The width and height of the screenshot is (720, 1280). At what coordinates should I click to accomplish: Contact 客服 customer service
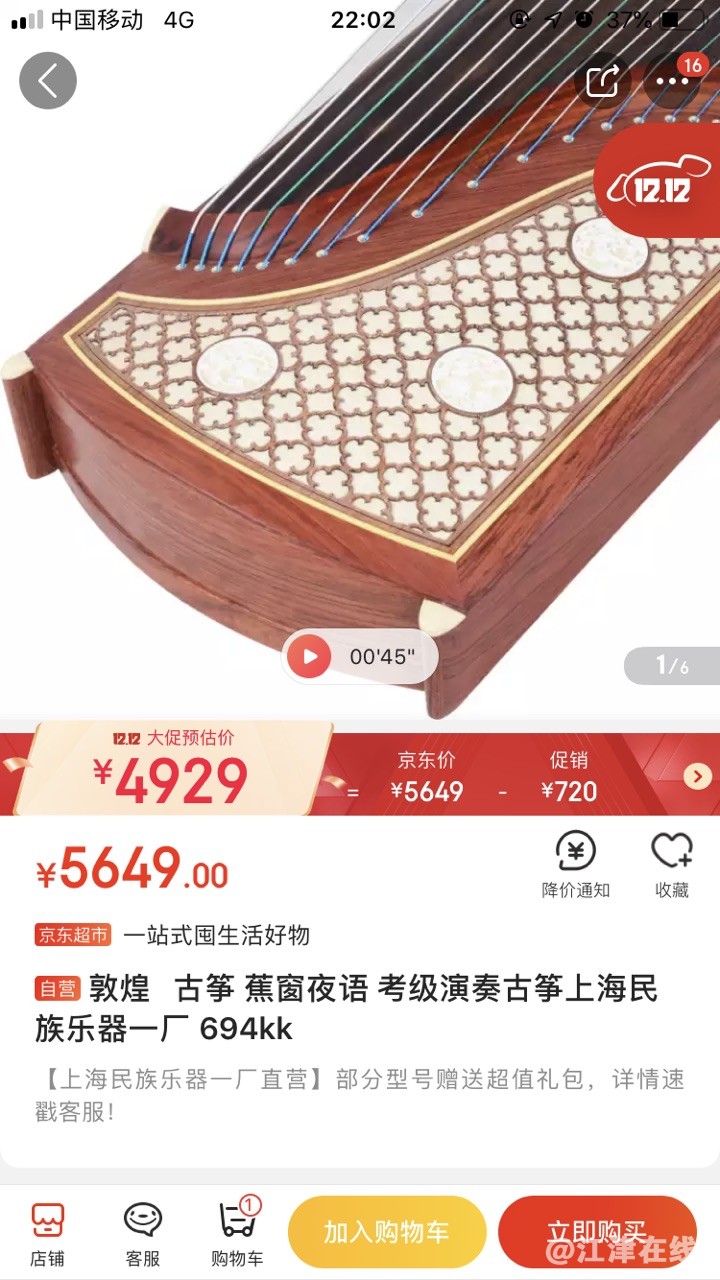coord(142,1233)
